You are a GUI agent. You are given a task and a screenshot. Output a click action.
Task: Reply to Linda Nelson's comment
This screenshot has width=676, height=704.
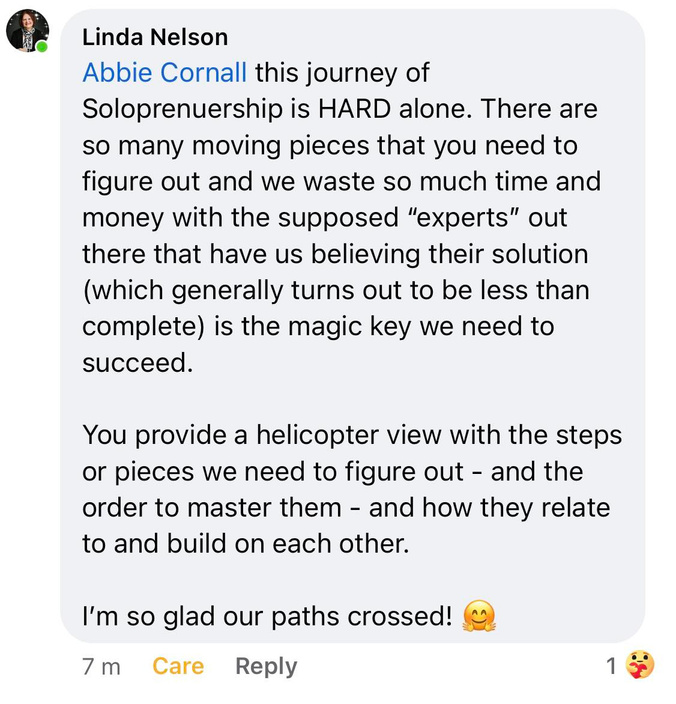coord(266,666)
